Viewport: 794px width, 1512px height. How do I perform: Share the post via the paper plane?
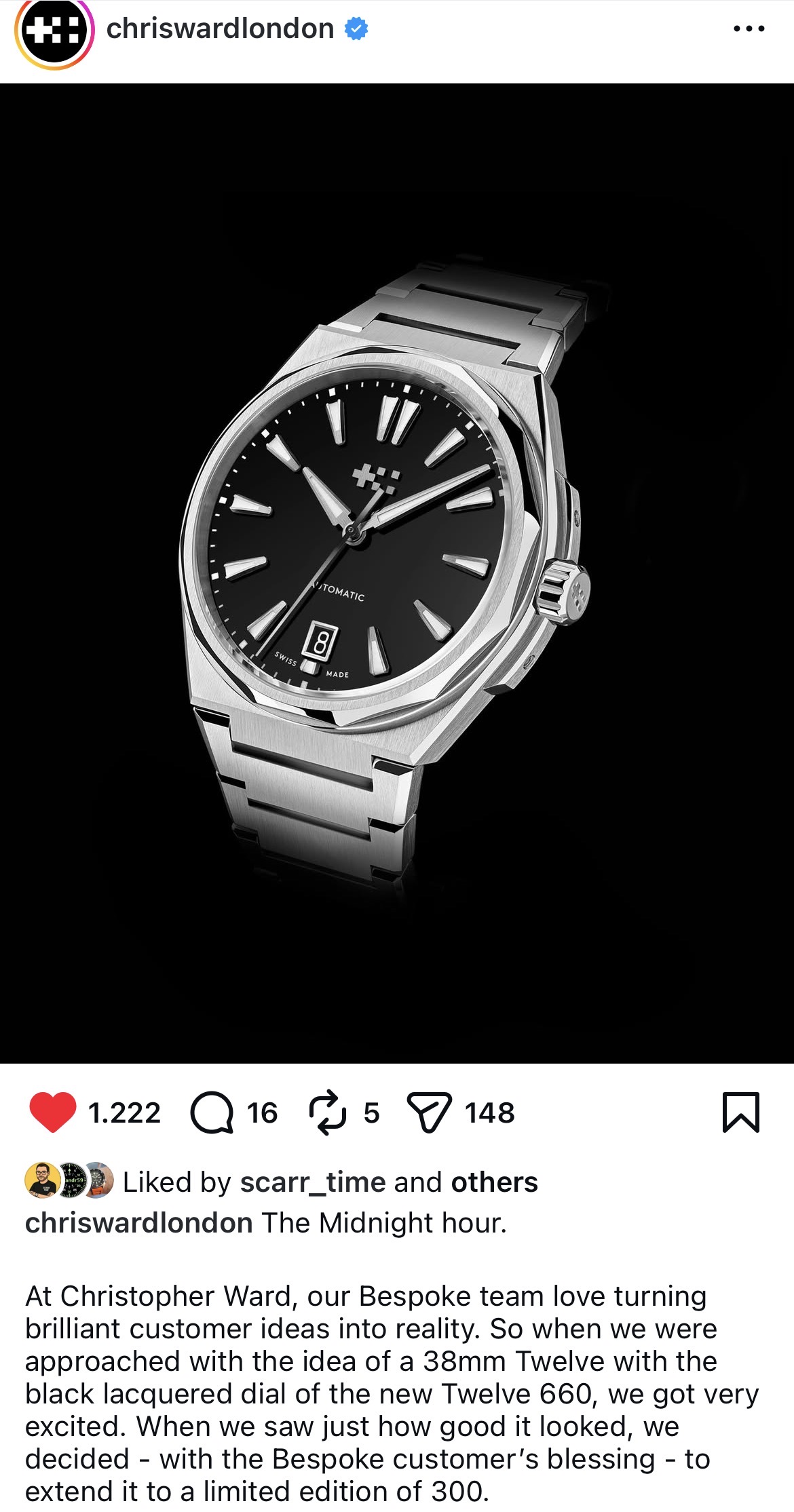tap(429, 1112)
